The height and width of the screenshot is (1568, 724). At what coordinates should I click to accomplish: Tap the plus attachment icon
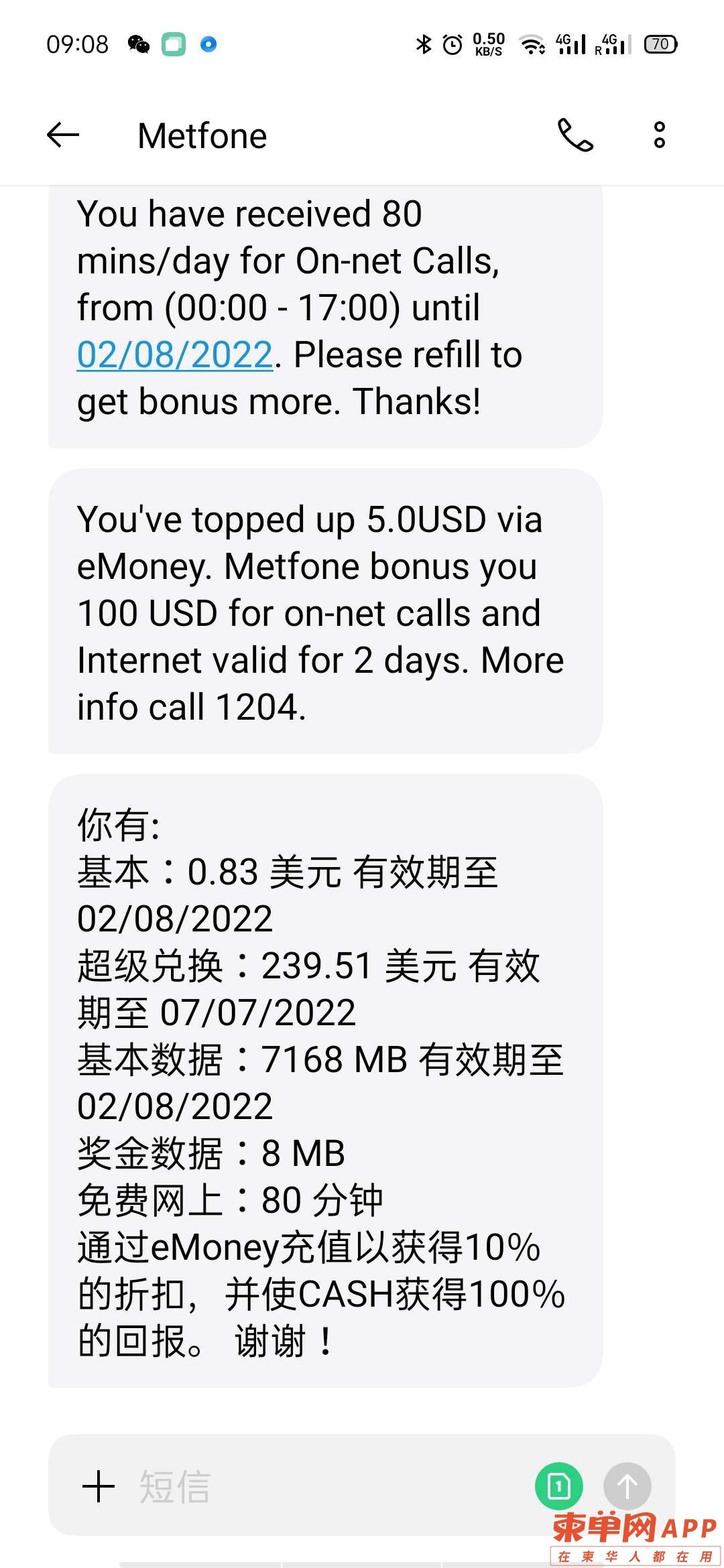(99, 1486)
